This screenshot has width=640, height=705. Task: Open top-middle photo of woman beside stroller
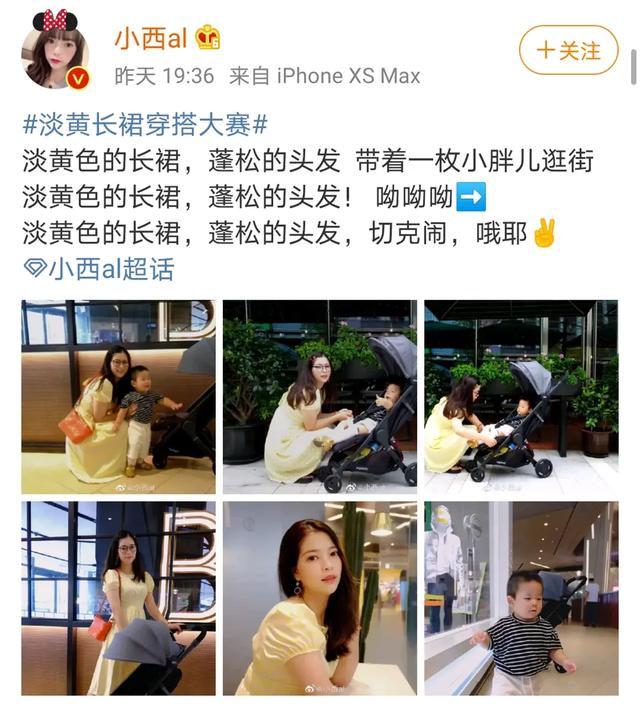[319, 396]
